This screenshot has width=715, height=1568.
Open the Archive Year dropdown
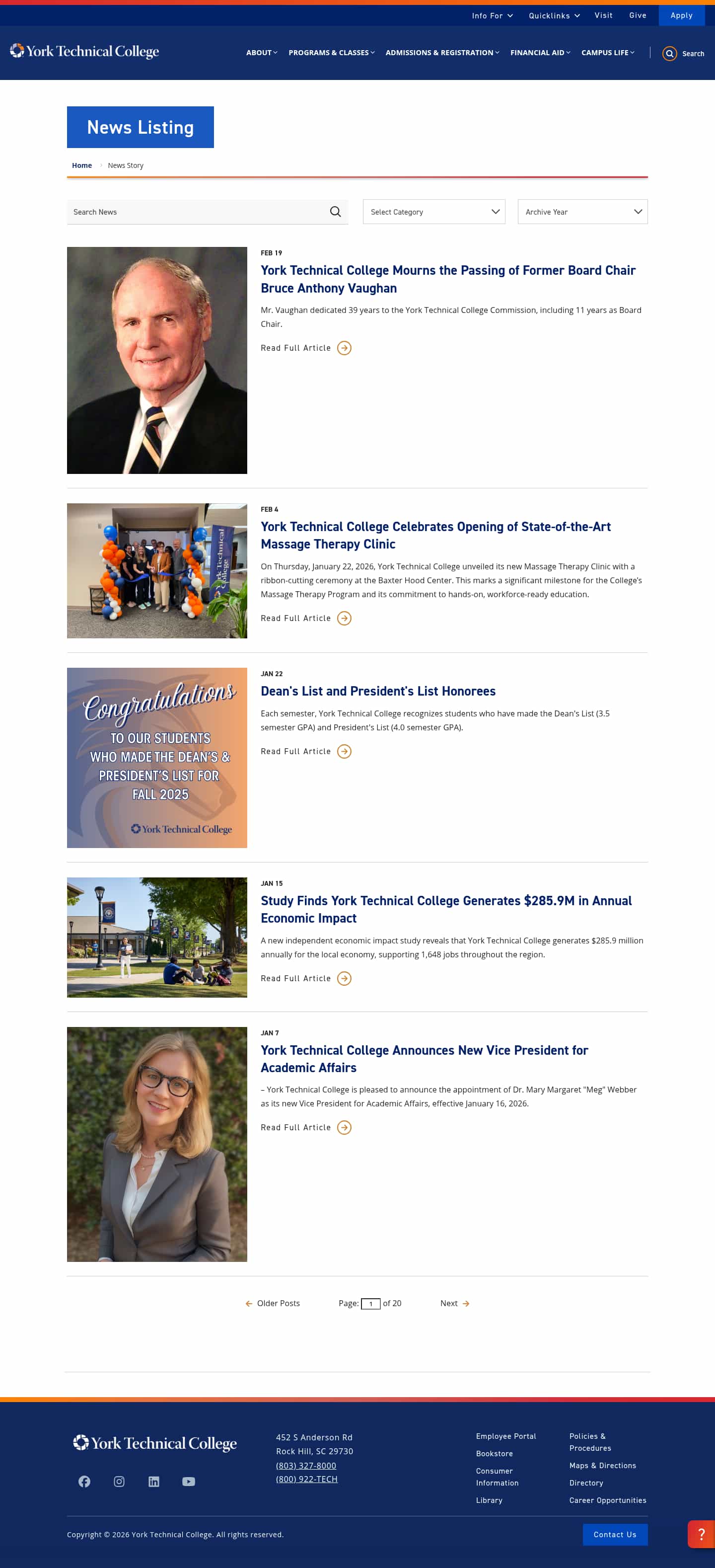[x=582, y=212]
